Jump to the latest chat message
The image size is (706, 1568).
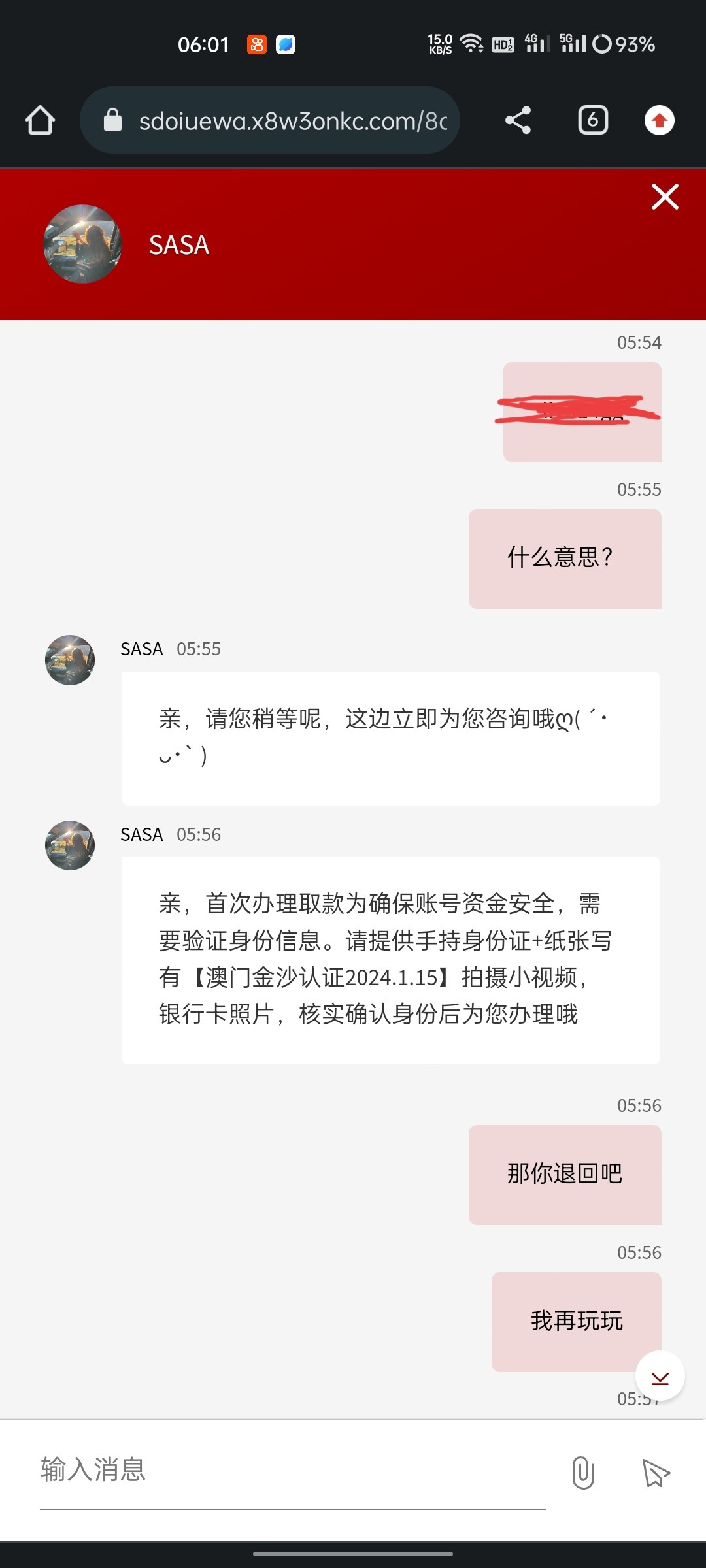coord(660,1377)
